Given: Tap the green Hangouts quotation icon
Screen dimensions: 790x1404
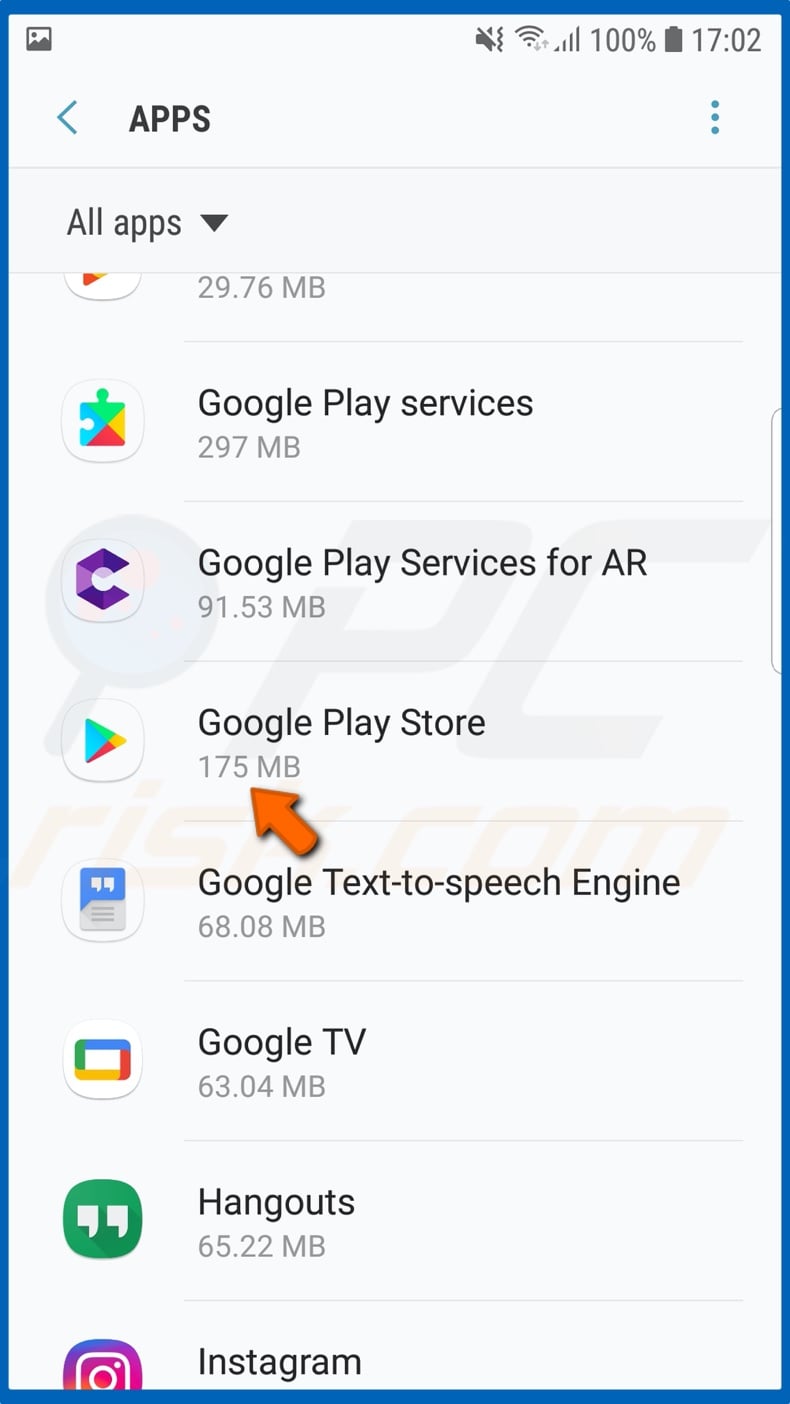Looking at the screenshot, I should click(103, 1219).
